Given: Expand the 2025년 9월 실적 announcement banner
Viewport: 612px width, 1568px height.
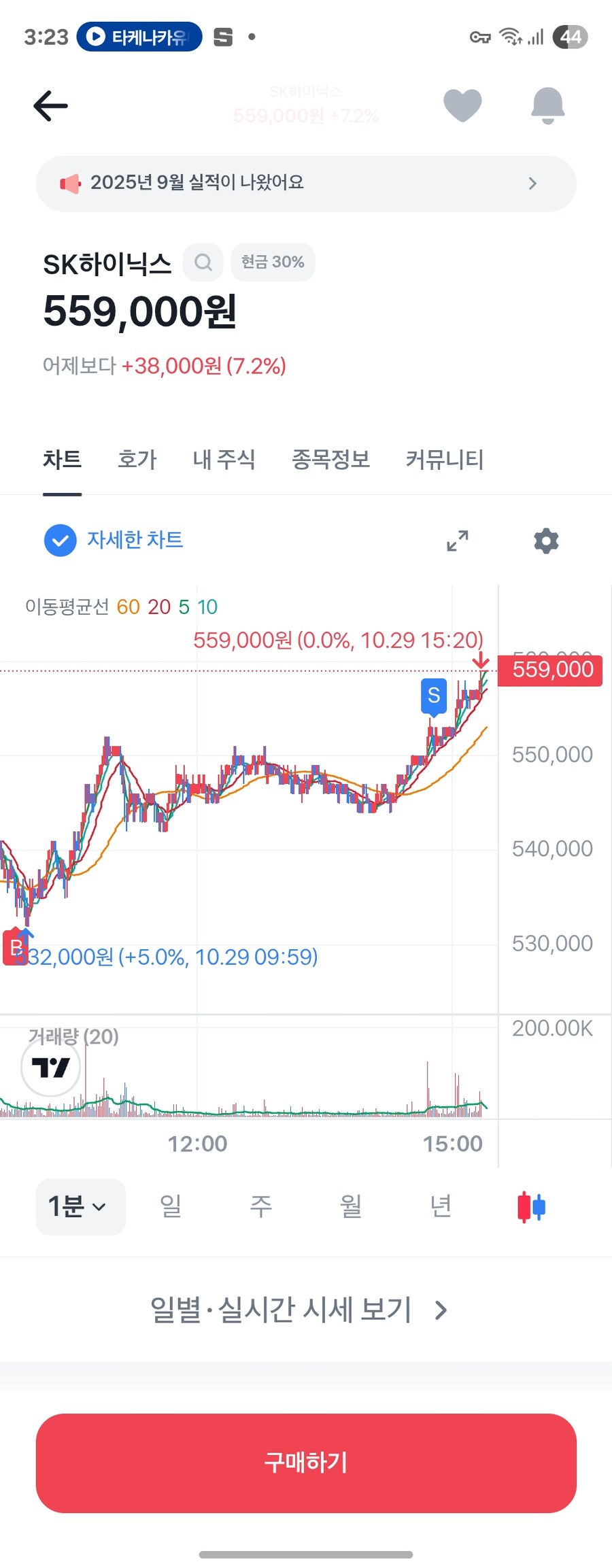Looking at the screenshot, I should click(x=306, y=183).
